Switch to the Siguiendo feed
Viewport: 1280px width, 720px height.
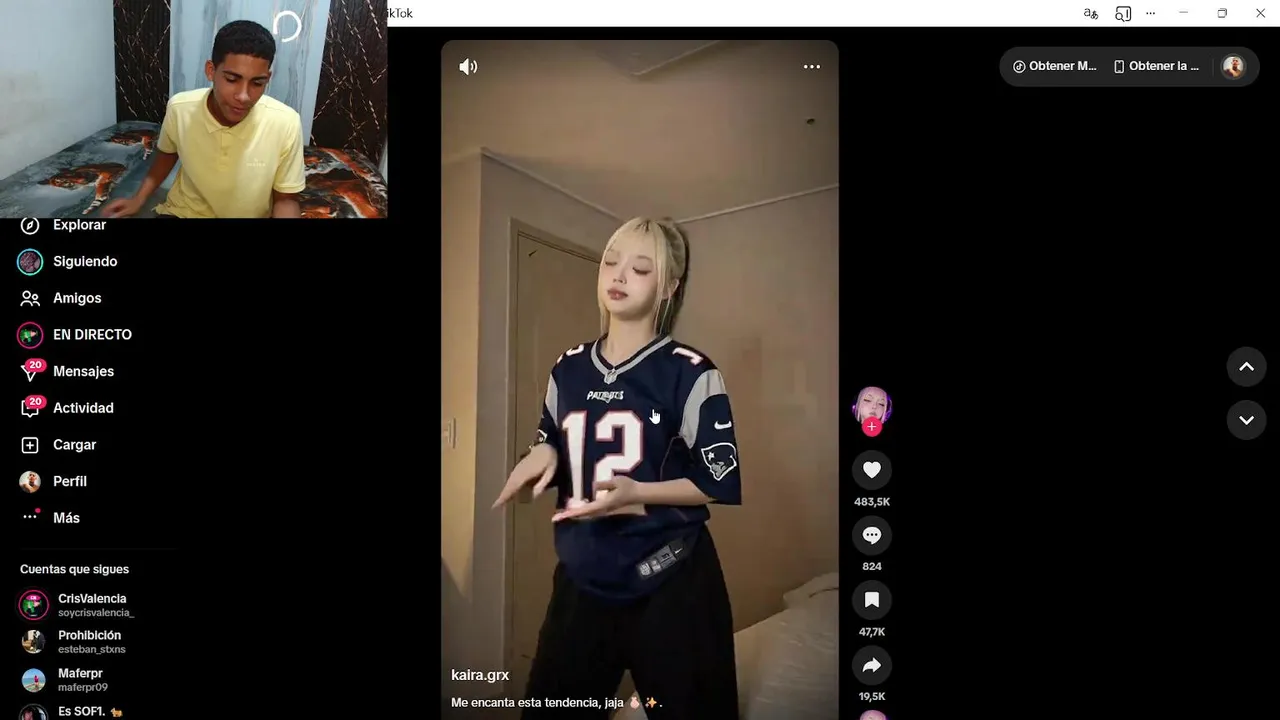[84, 261]
